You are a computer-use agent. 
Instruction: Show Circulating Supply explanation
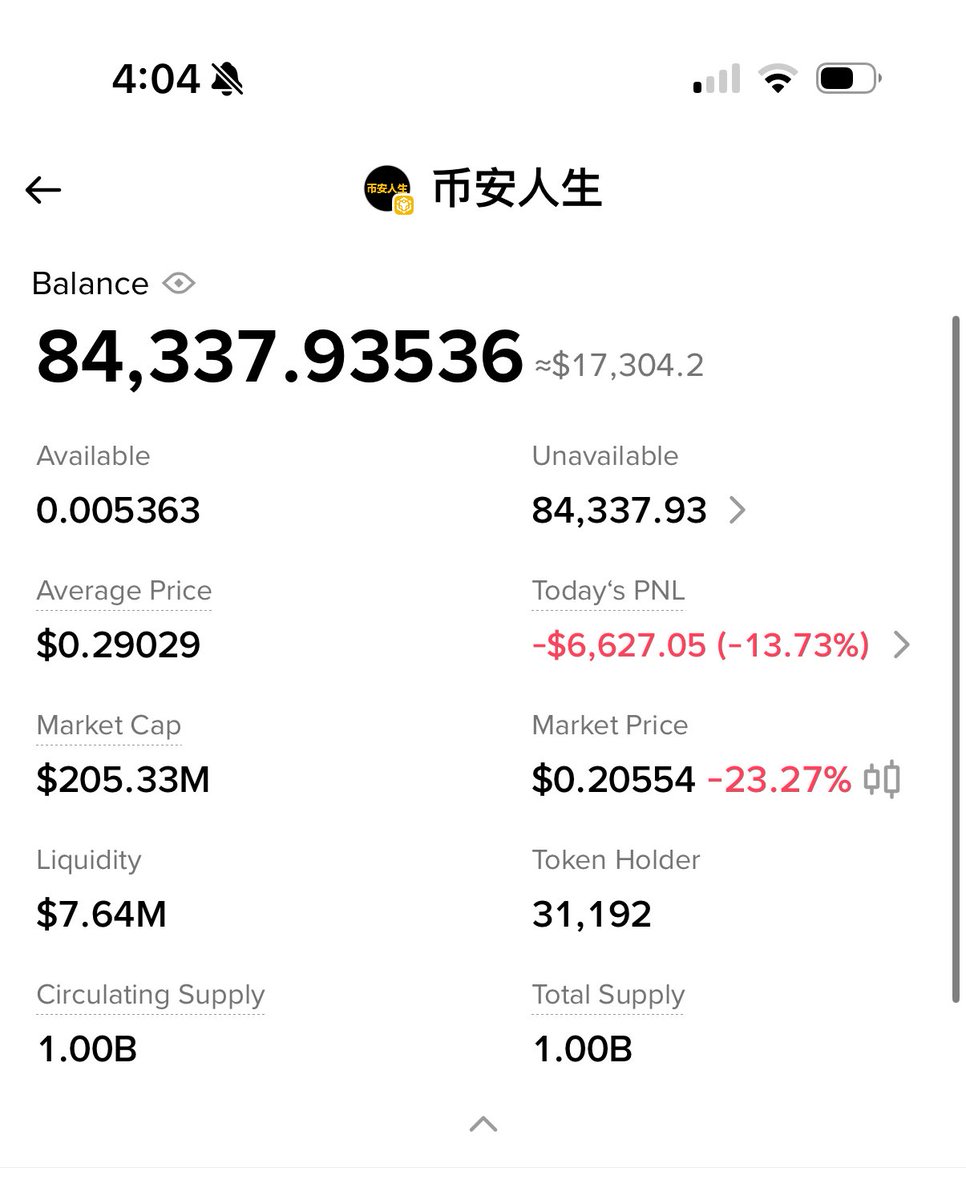[150, 995]
